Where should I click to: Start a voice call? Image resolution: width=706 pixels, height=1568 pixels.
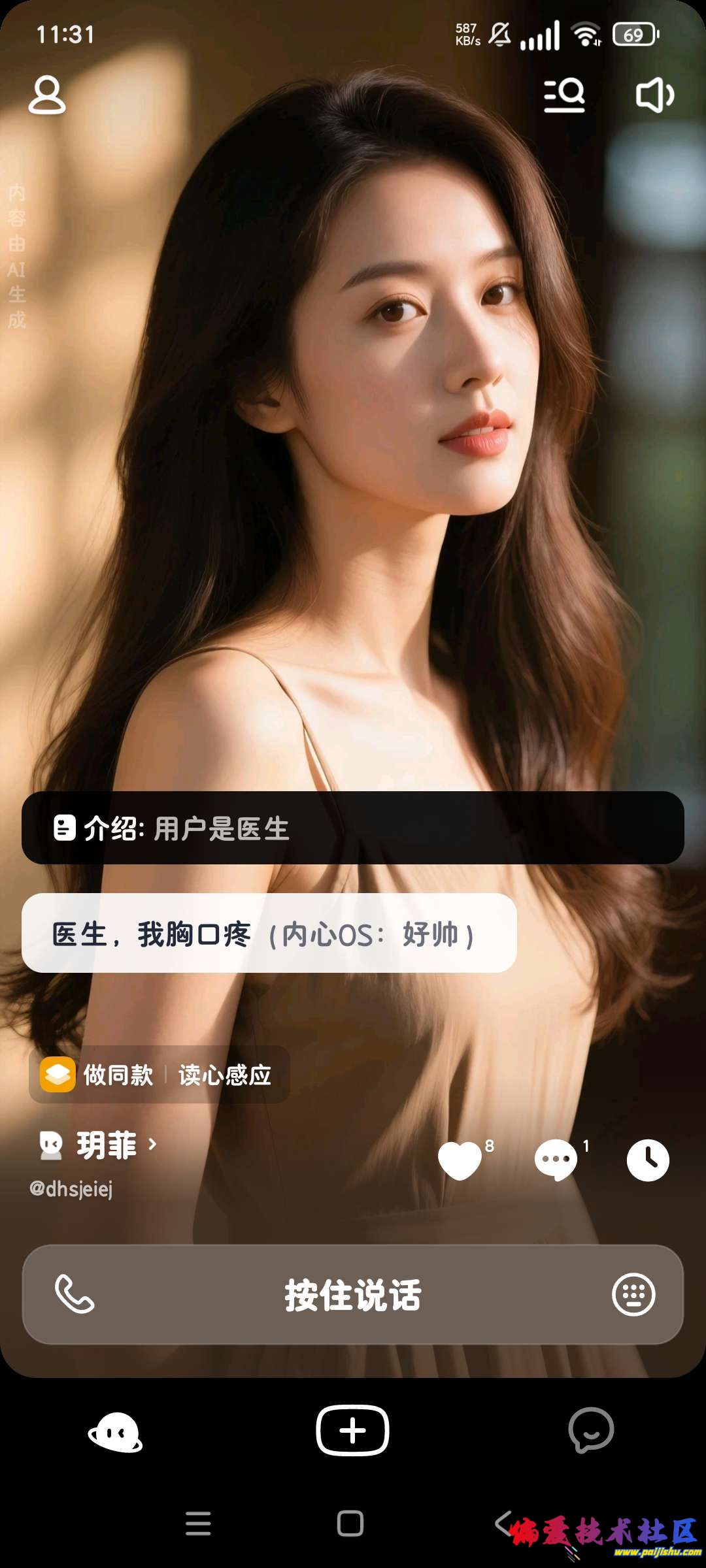[75, 1294]
